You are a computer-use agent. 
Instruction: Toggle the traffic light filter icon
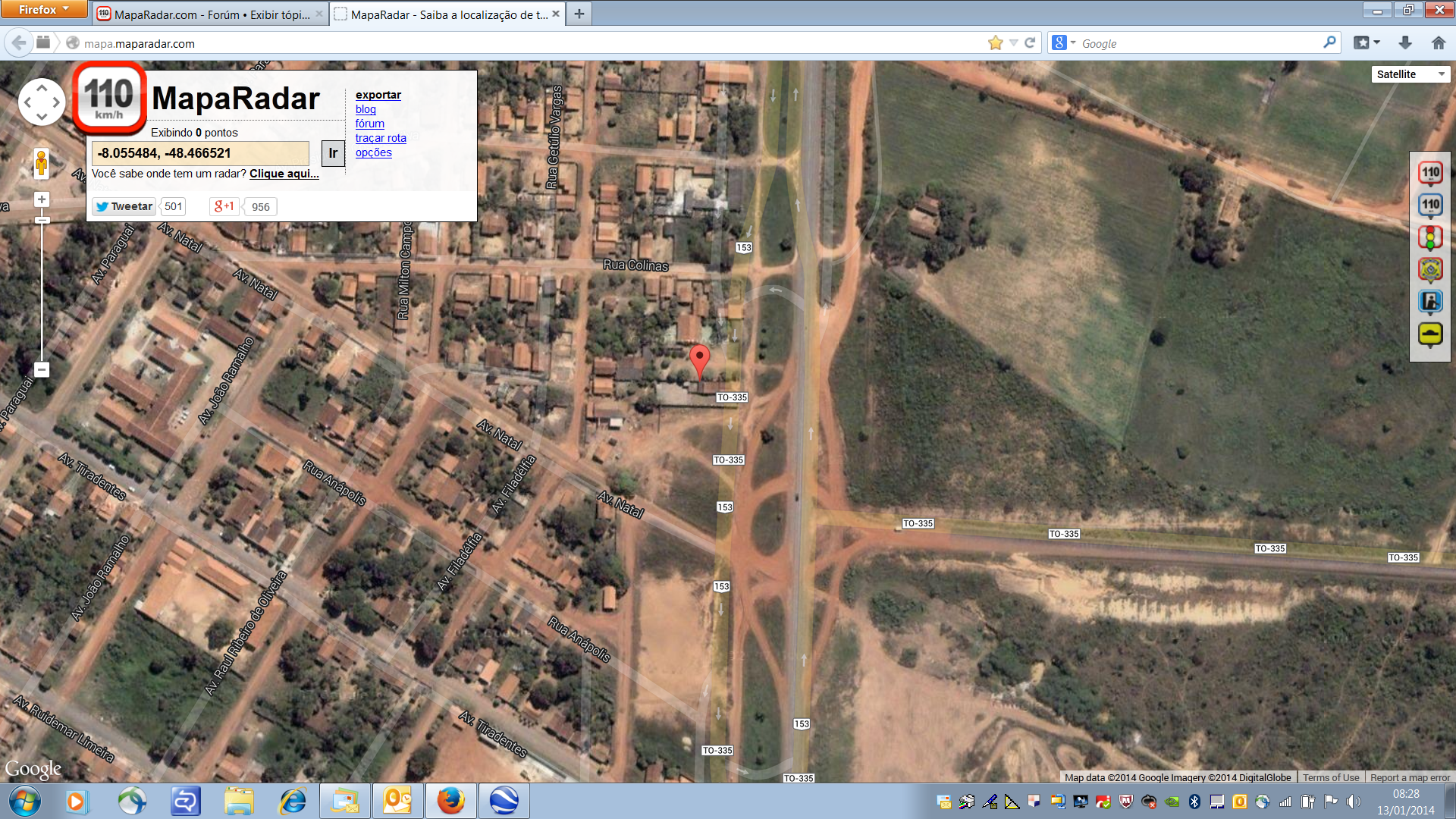1430,237
